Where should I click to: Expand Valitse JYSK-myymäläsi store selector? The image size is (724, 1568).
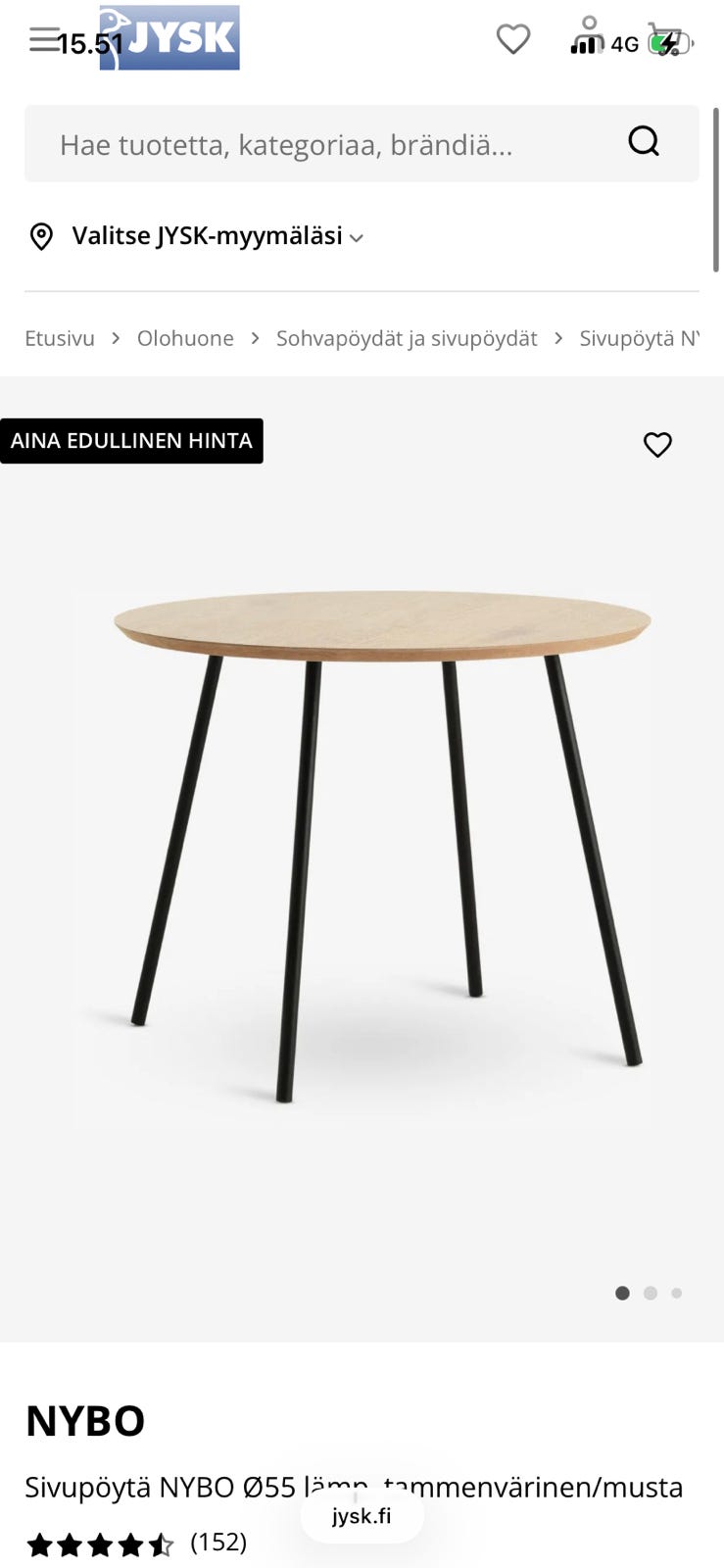pos(196,236)
